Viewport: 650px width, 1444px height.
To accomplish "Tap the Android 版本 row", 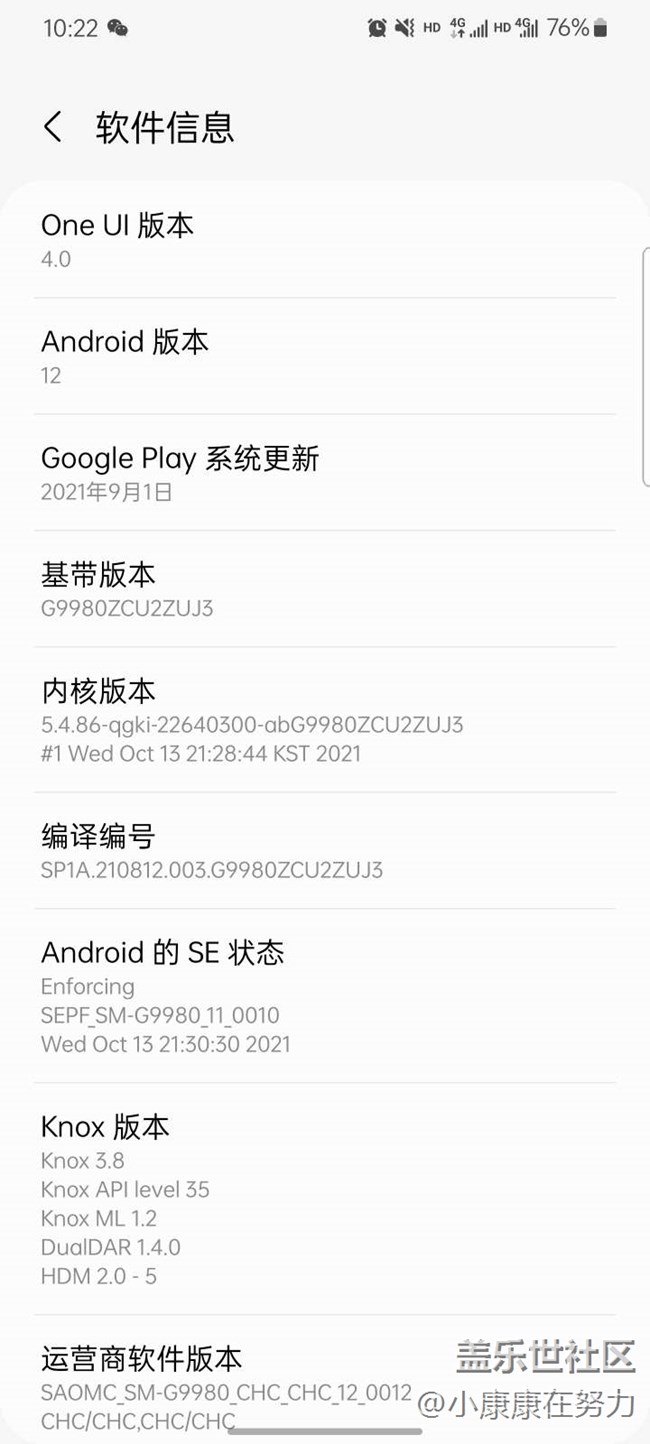I will pos(324,356).
